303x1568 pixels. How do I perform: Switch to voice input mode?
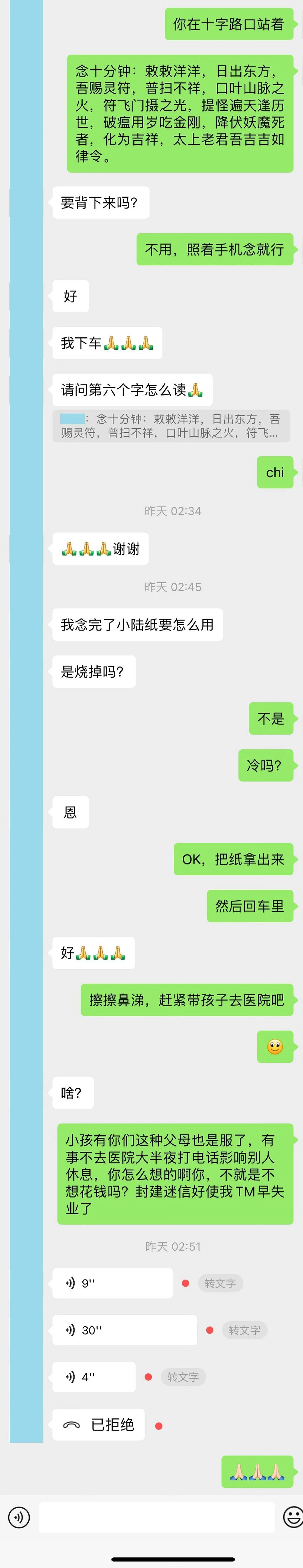point(19,1517)
